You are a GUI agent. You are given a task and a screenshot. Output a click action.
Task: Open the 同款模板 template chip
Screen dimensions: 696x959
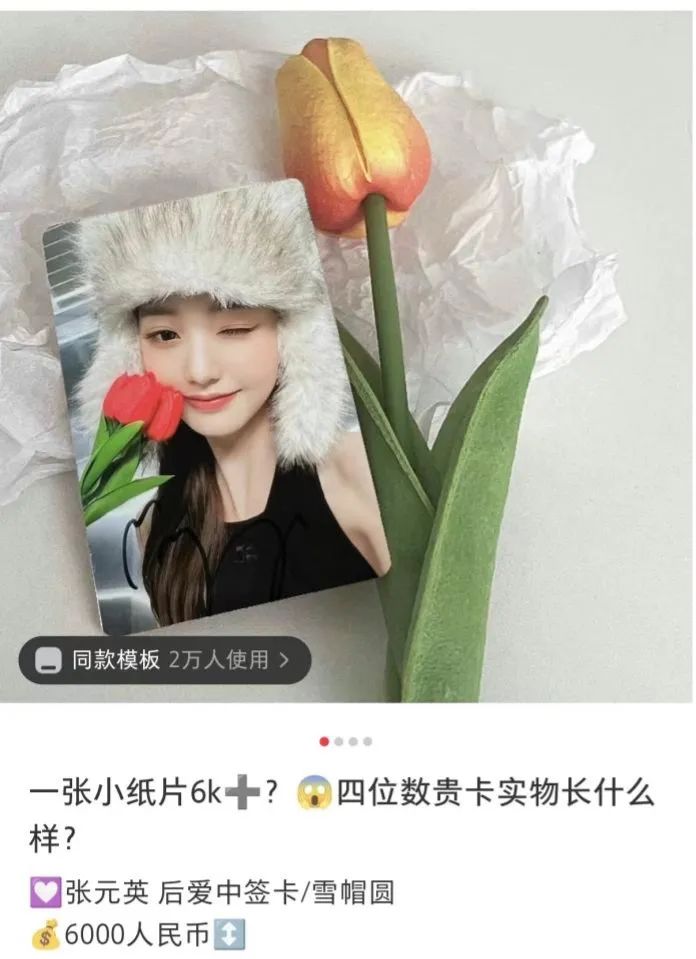(x=165, y=660)
